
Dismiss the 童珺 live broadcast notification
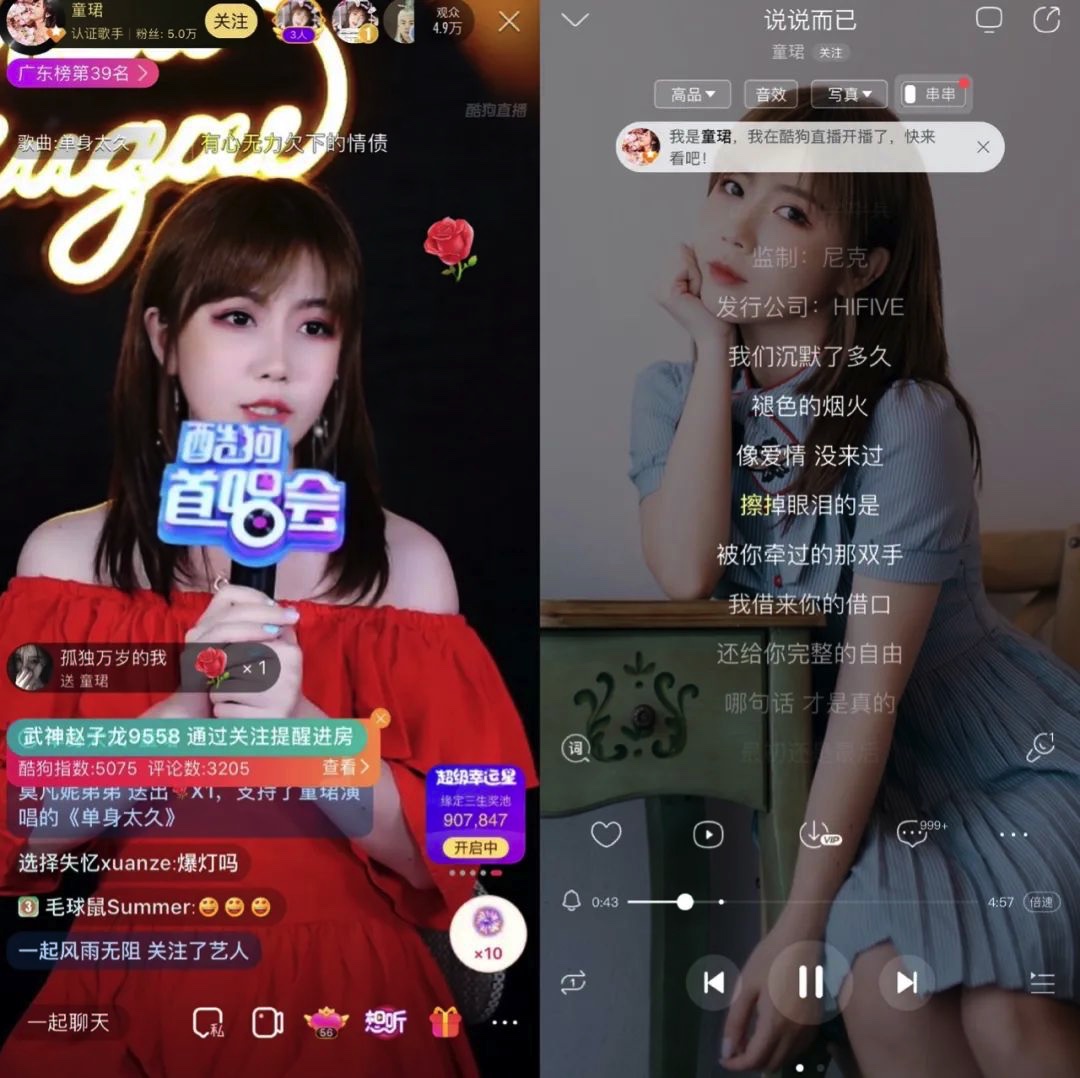[x=983, y=147]
